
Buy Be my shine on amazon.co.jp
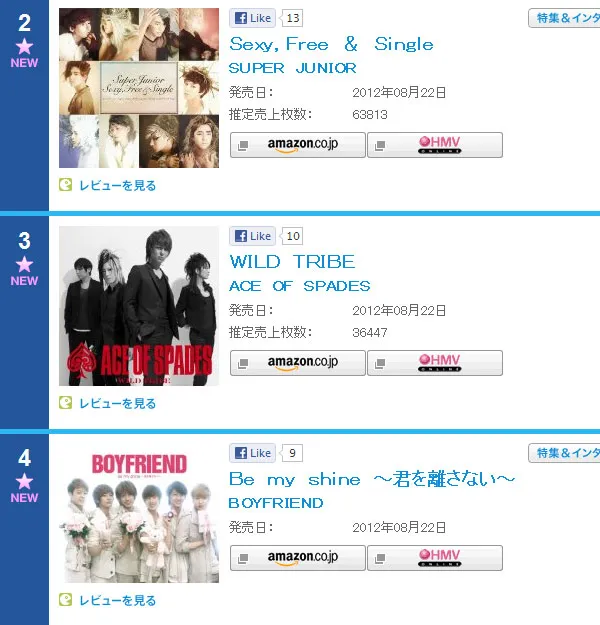tap(298, 558)
